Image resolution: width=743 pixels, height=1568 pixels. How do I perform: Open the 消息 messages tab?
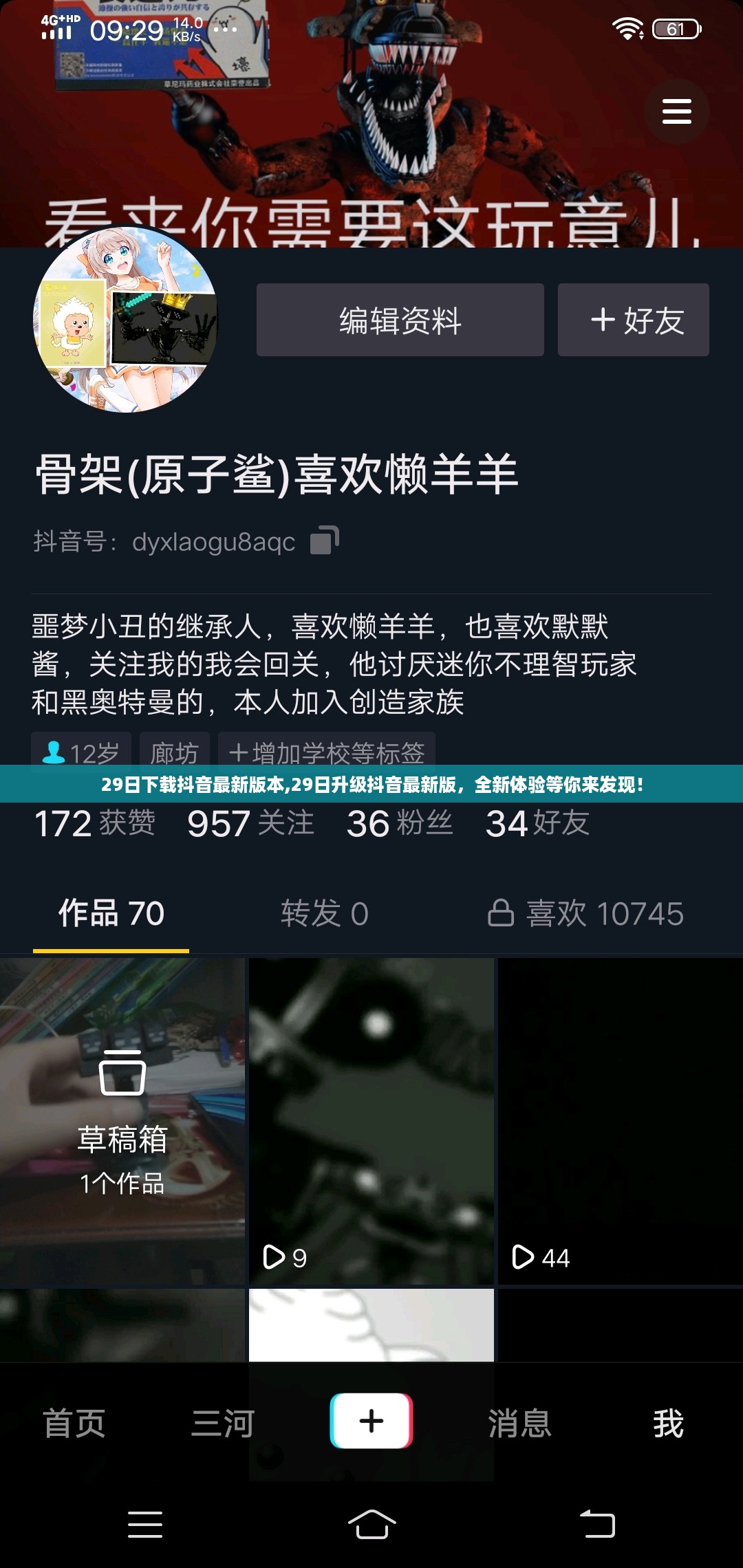pos(519,1423)
